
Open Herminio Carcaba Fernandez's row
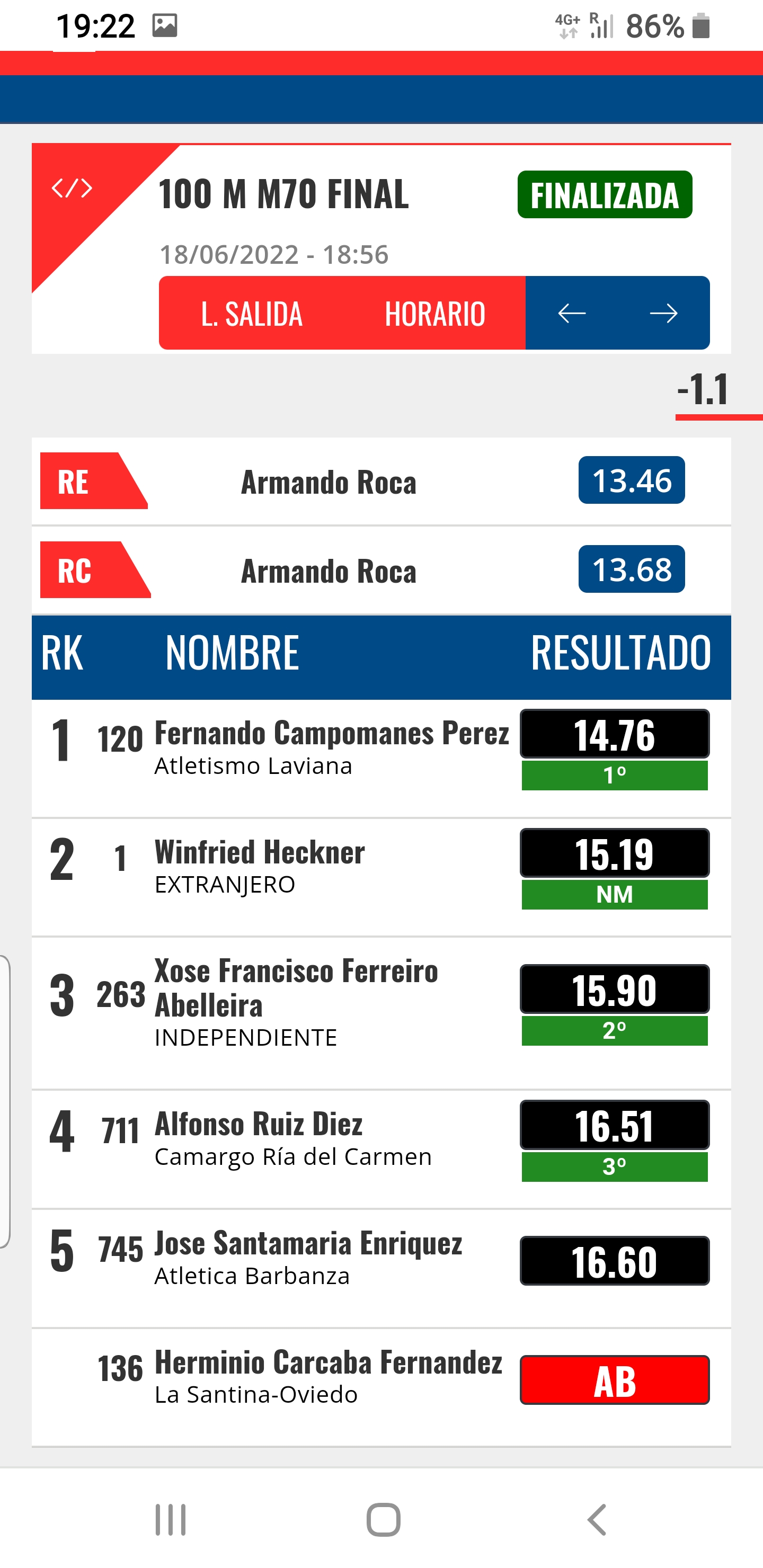pyautogui.click(x=381, y=1388)
